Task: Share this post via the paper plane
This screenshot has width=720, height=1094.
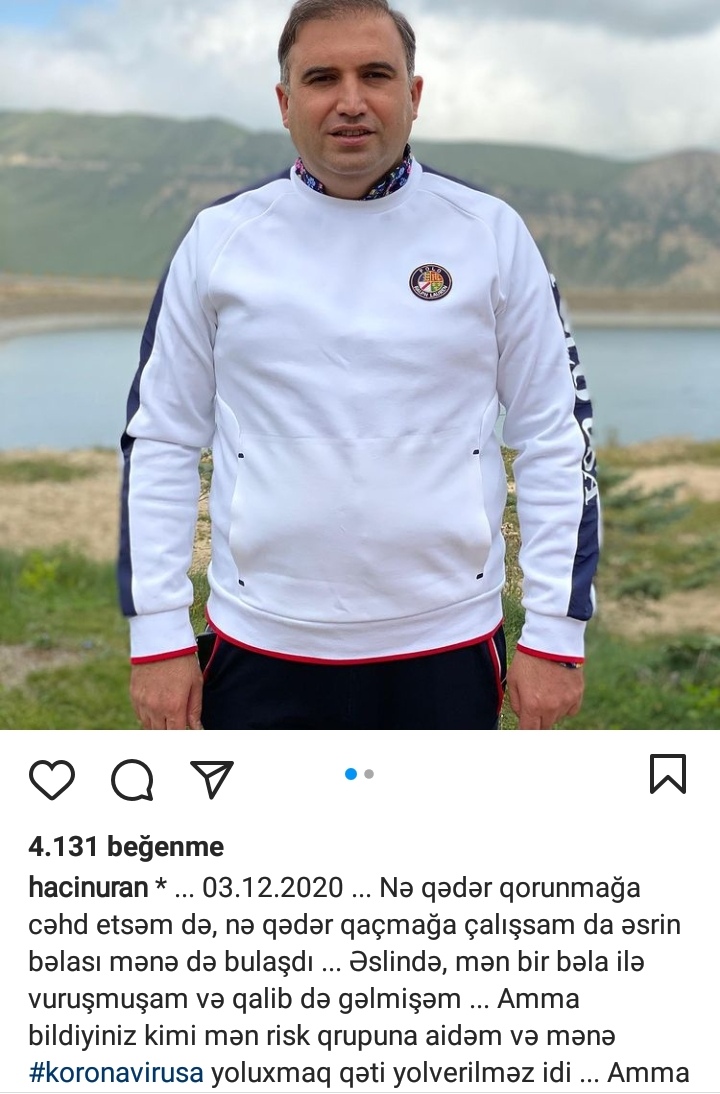Action: (x=211, y=779)
